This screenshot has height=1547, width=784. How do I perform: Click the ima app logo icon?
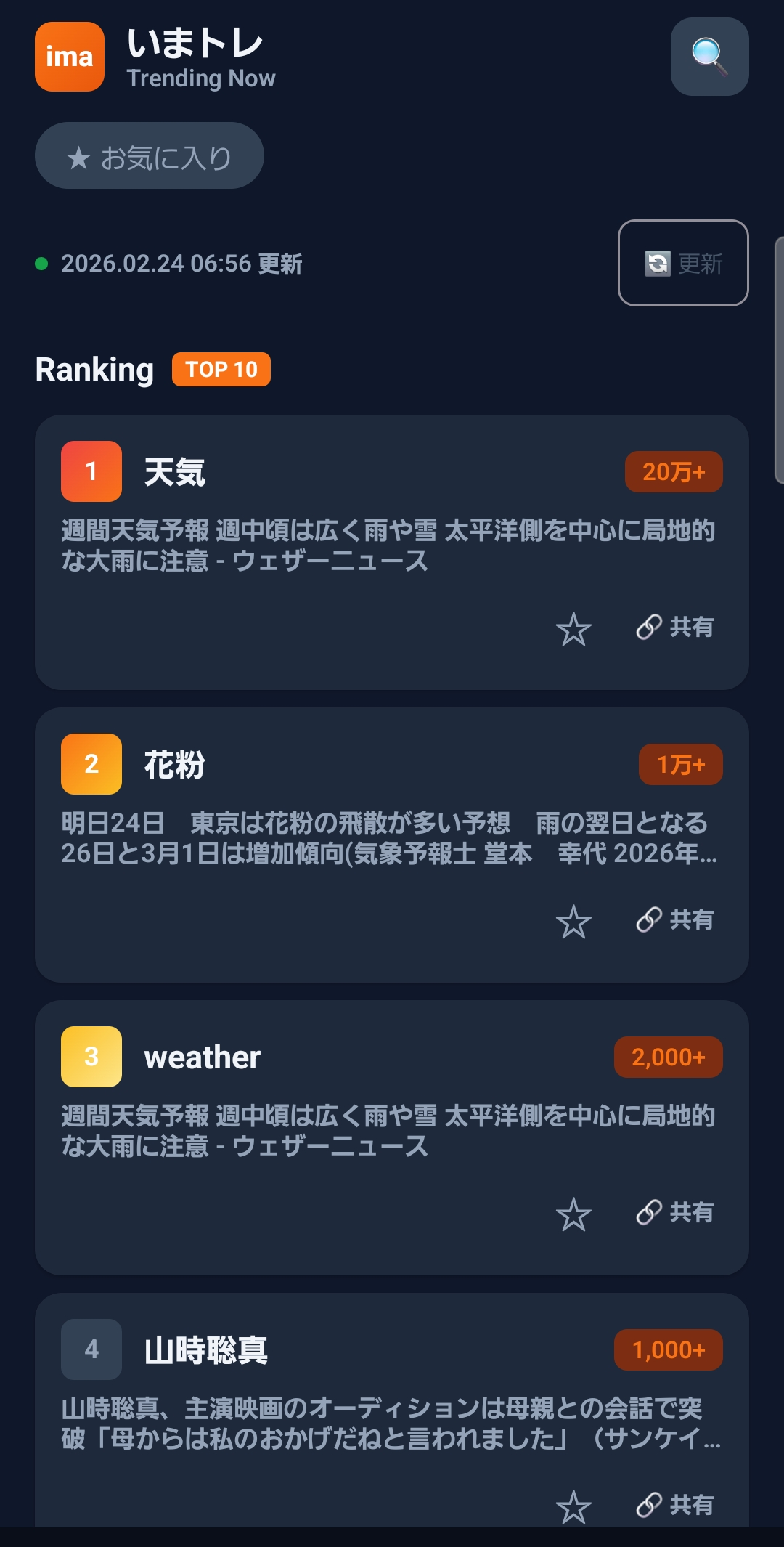click(69, 57)
